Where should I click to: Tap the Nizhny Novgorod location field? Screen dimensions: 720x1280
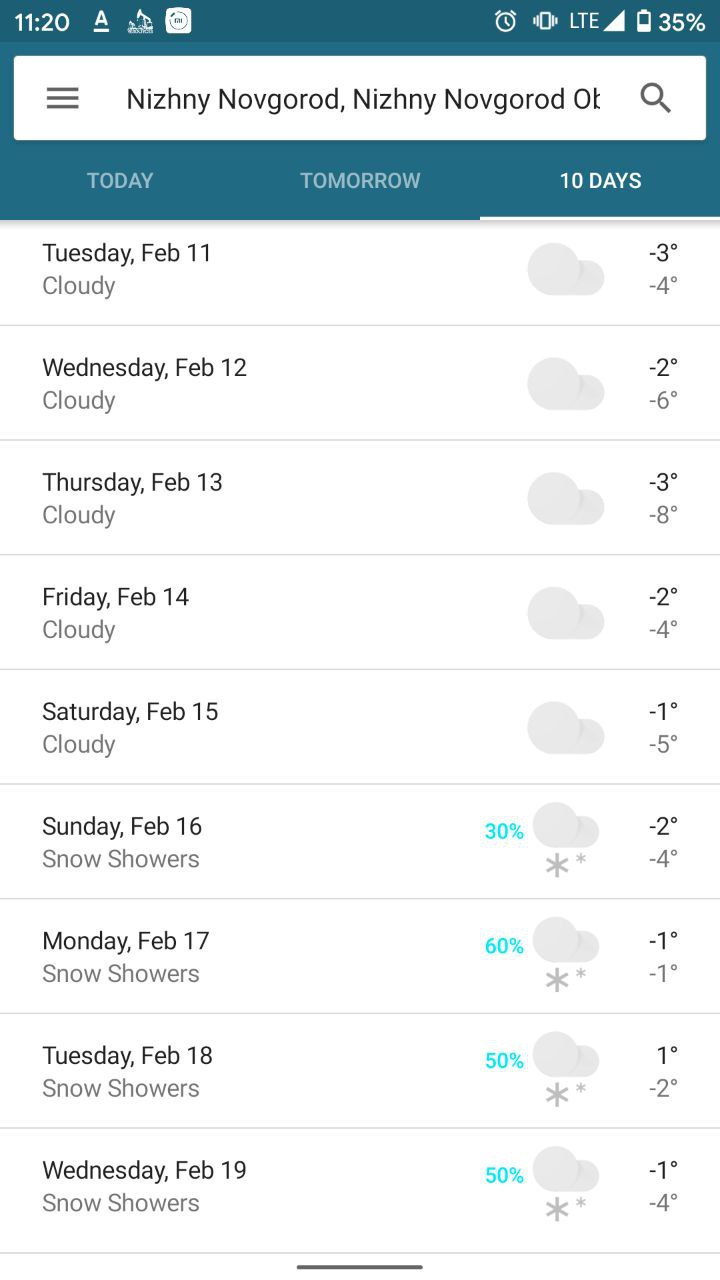tap(363, 99)
